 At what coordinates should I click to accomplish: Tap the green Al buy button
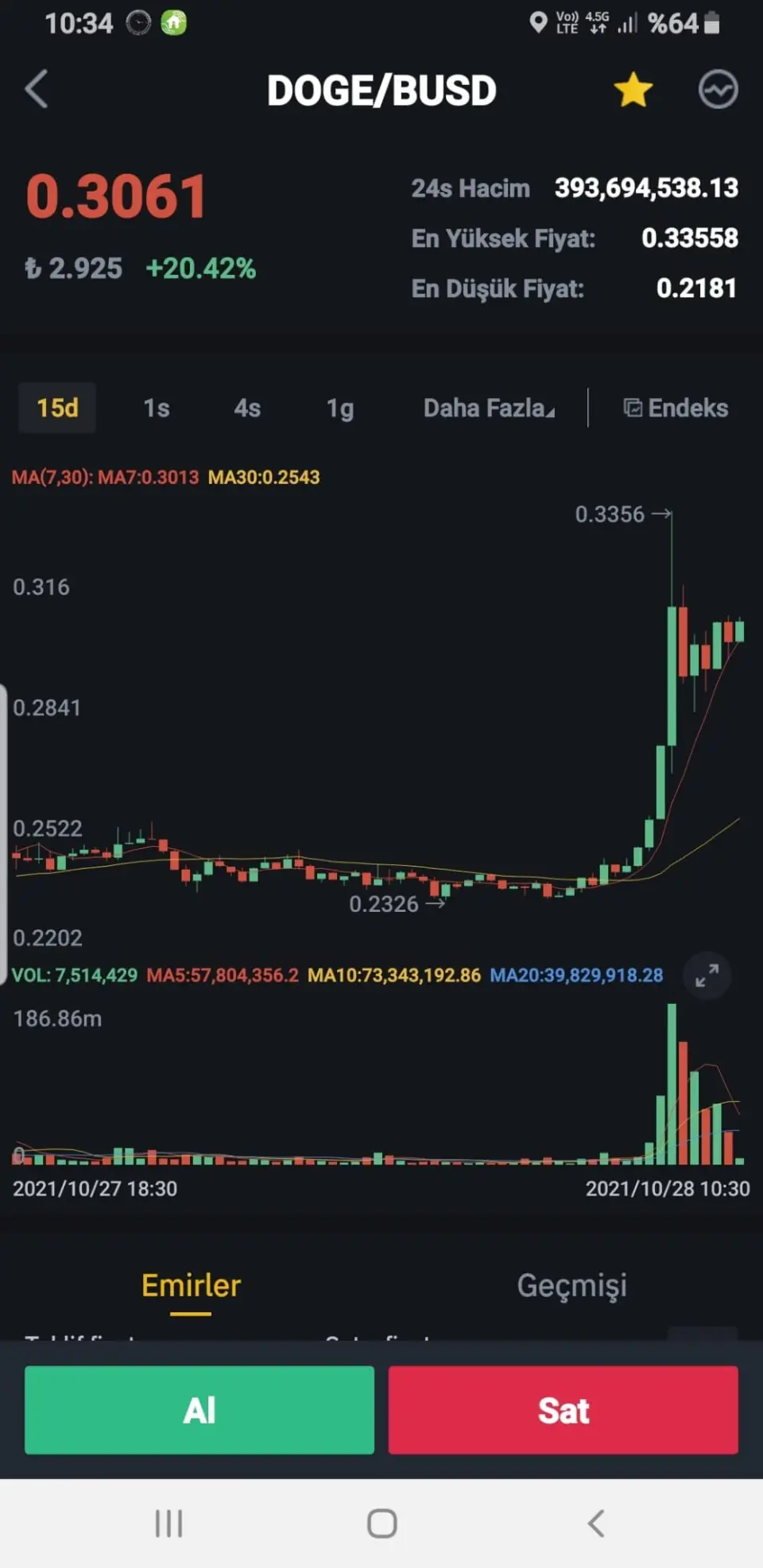pyautogui.click(x=199, y=1410)
